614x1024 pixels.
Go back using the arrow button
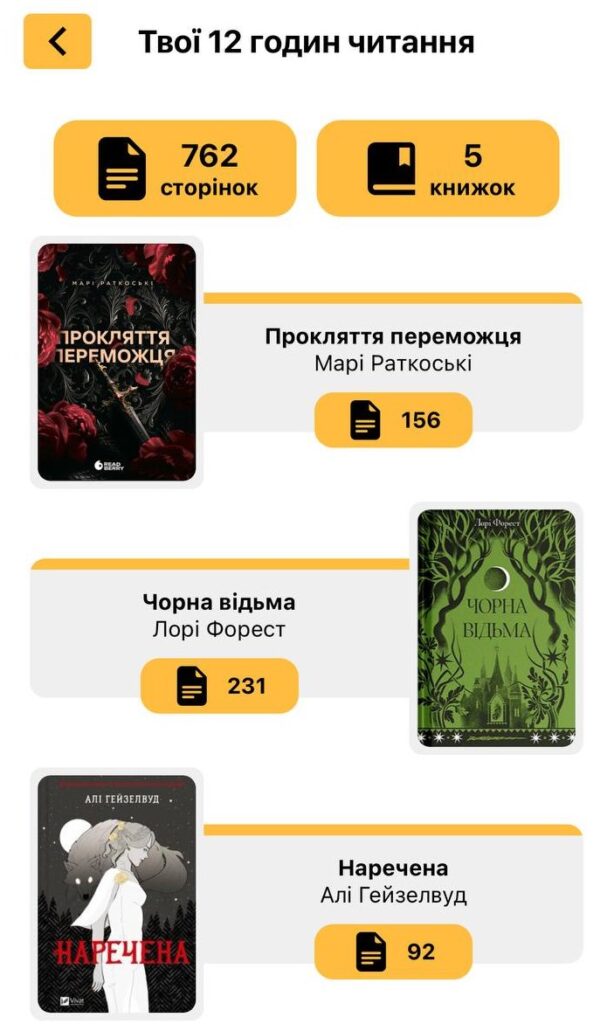point(57,42)
